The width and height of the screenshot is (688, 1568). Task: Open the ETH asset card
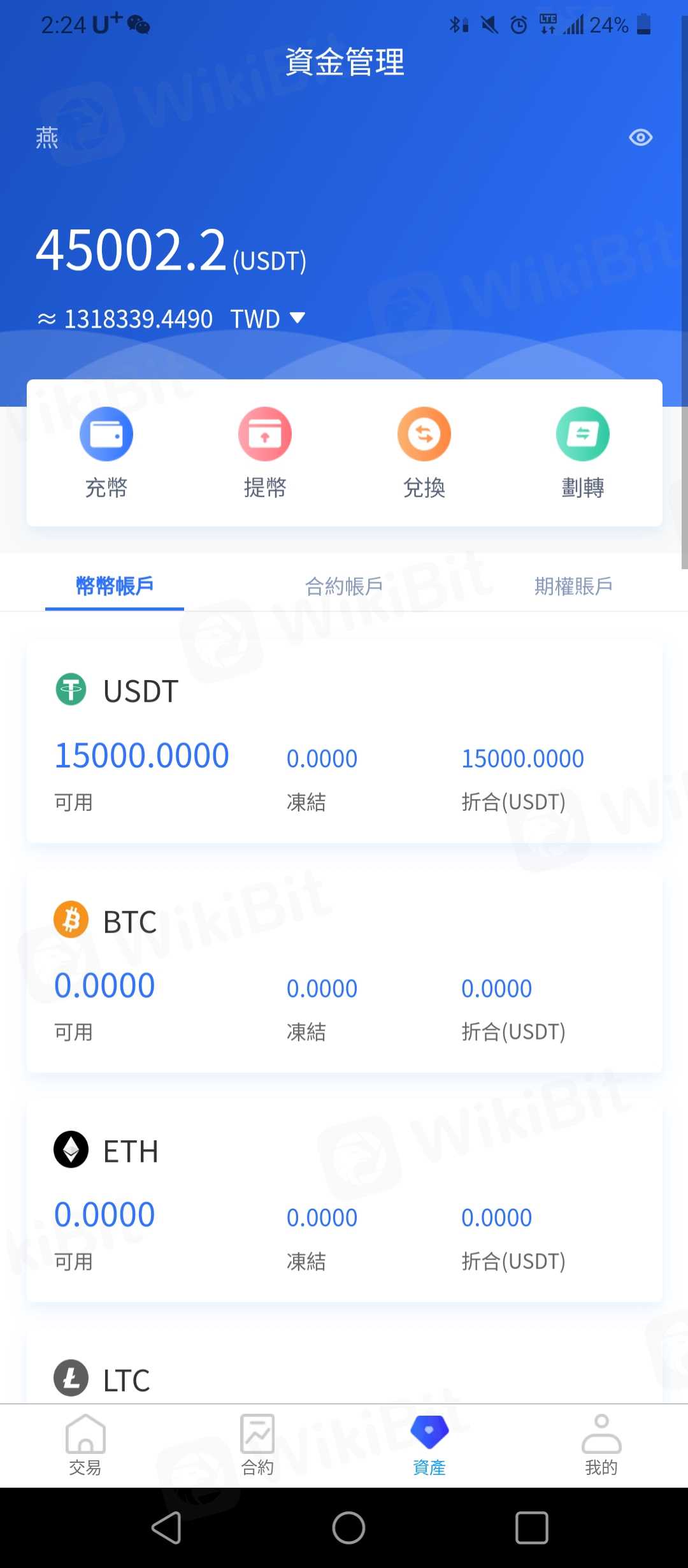344,1203
